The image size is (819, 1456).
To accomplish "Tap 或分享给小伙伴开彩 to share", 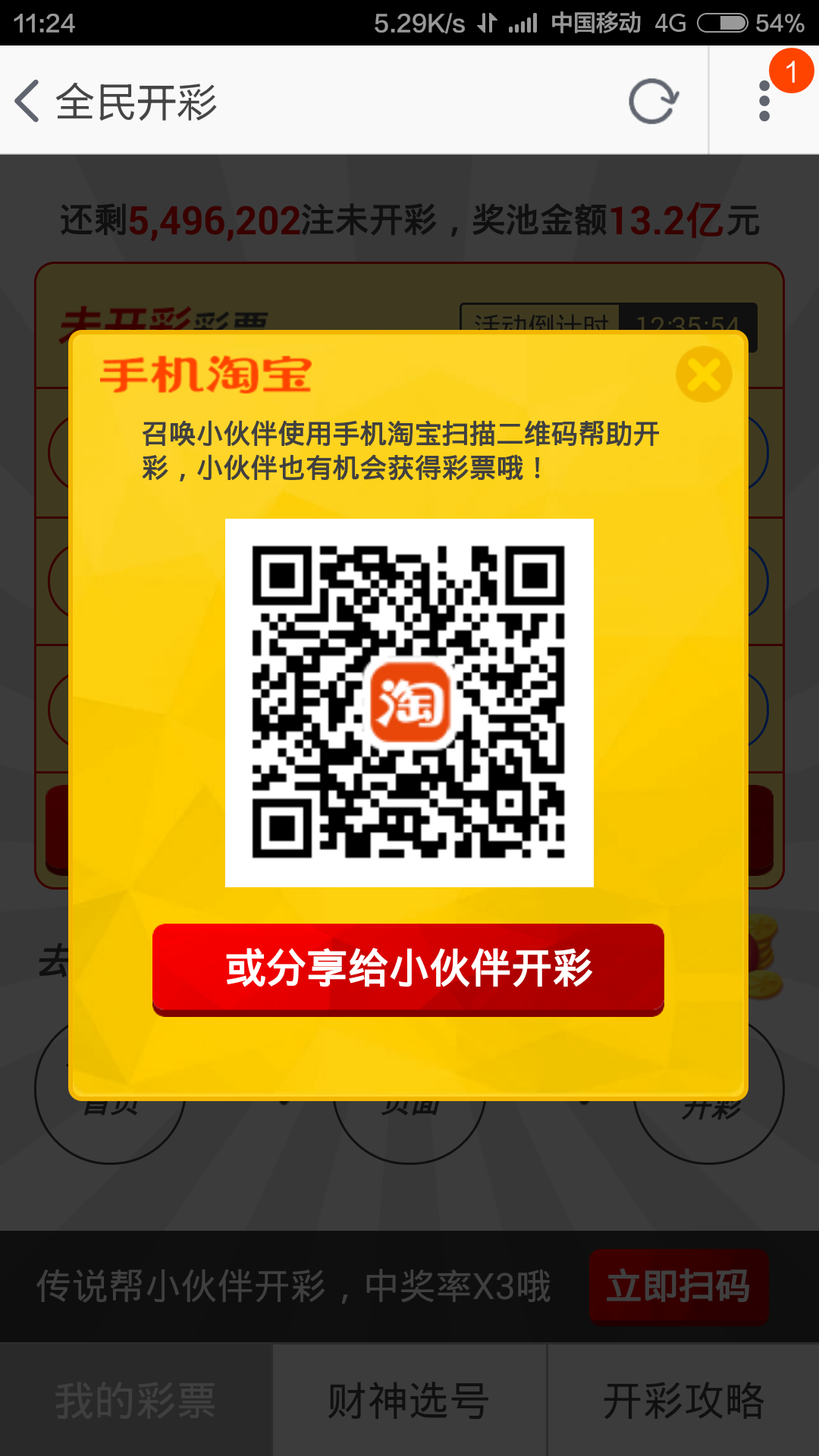I will 408,969.
